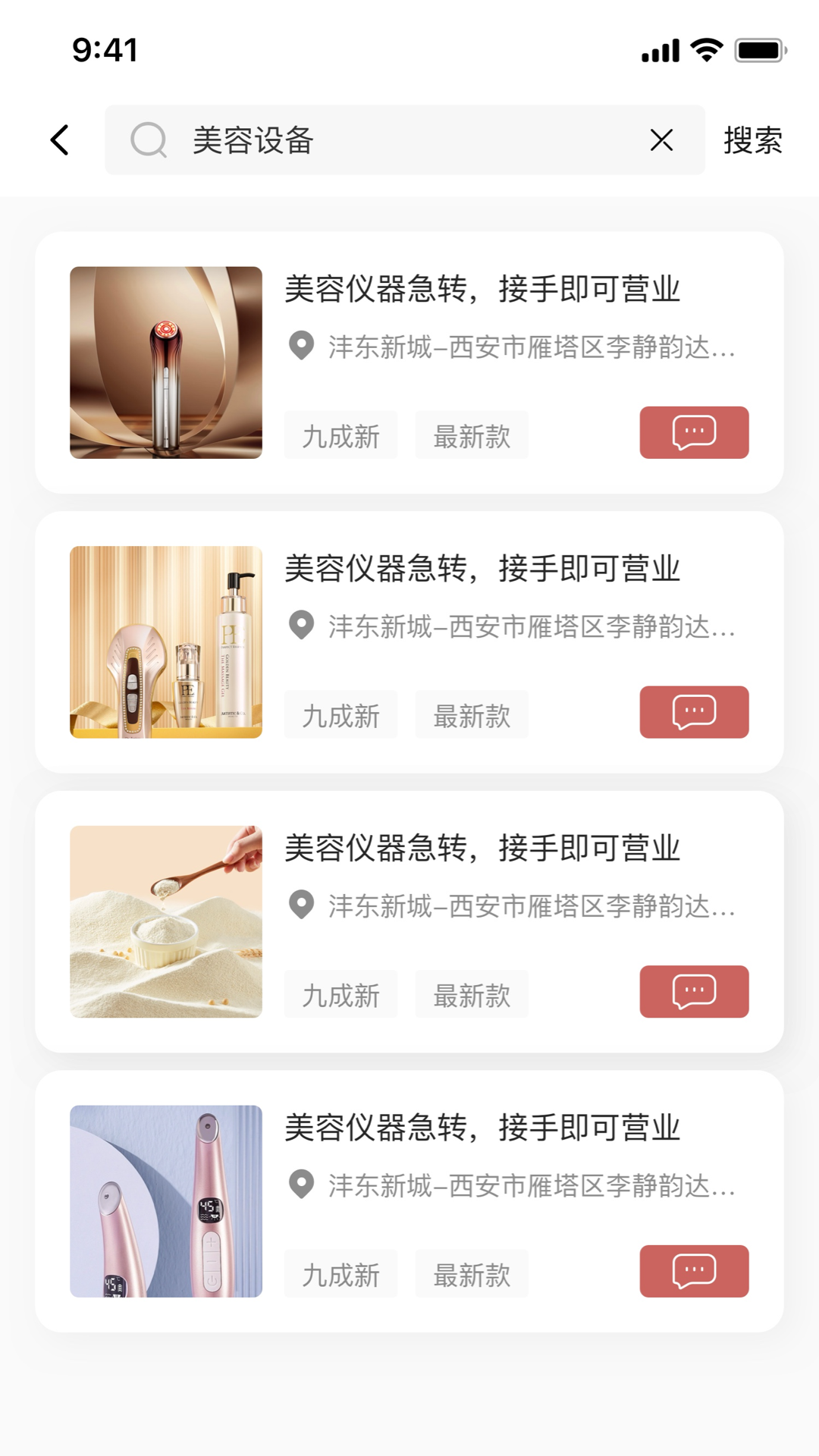Message seller of the skincare bottles listing
The image size is (819, 1456).
(x=694, y=712)
